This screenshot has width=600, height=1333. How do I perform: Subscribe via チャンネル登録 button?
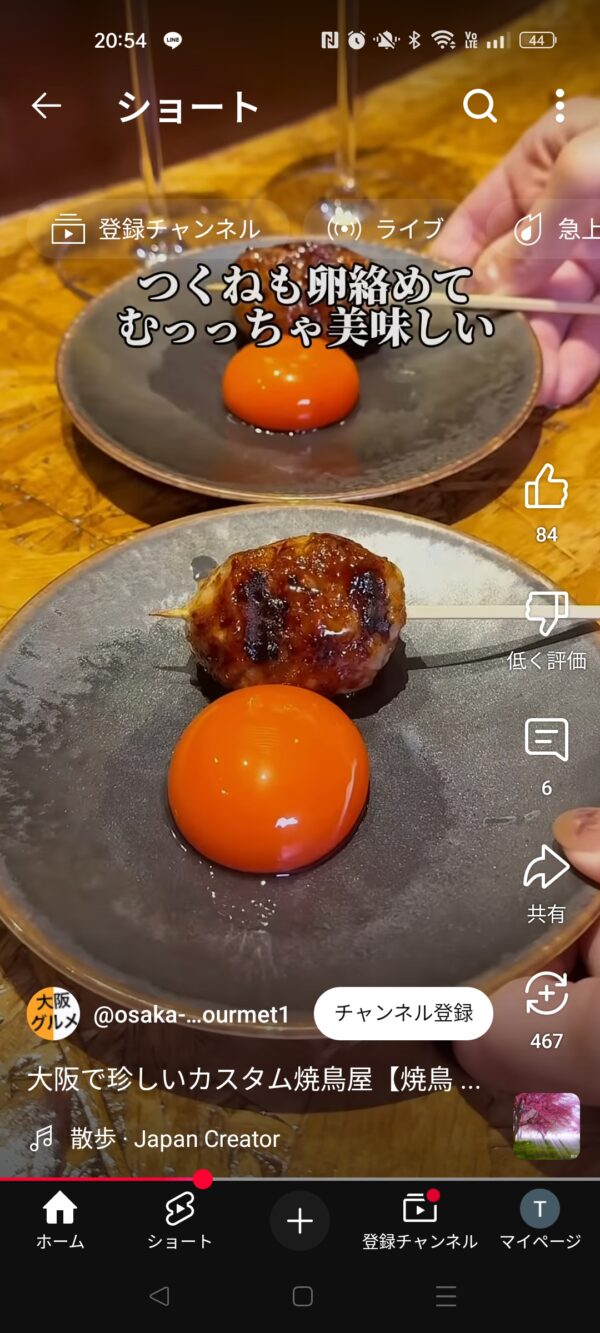[403, 1013]
